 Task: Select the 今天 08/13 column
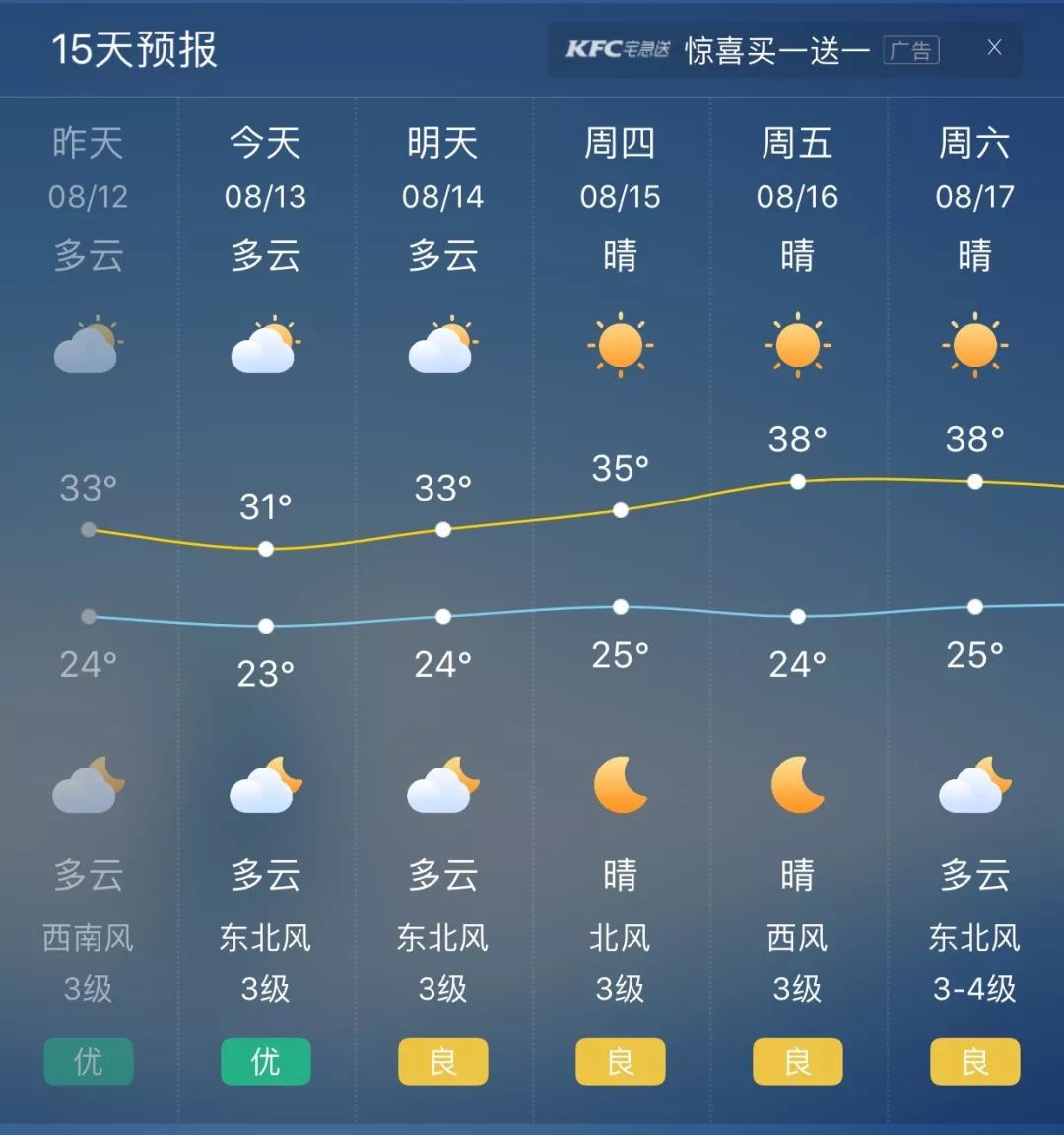point(264,169)
